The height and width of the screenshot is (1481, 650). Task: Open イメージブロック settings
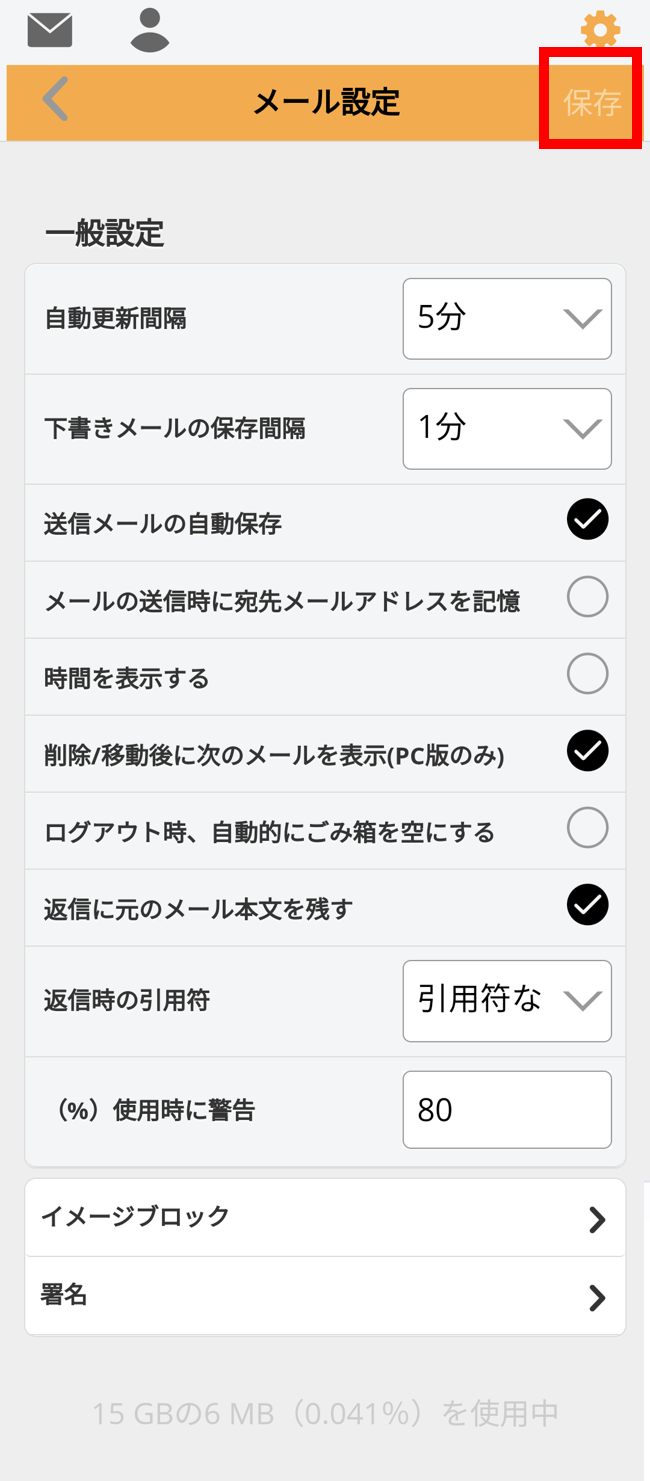325,1218
